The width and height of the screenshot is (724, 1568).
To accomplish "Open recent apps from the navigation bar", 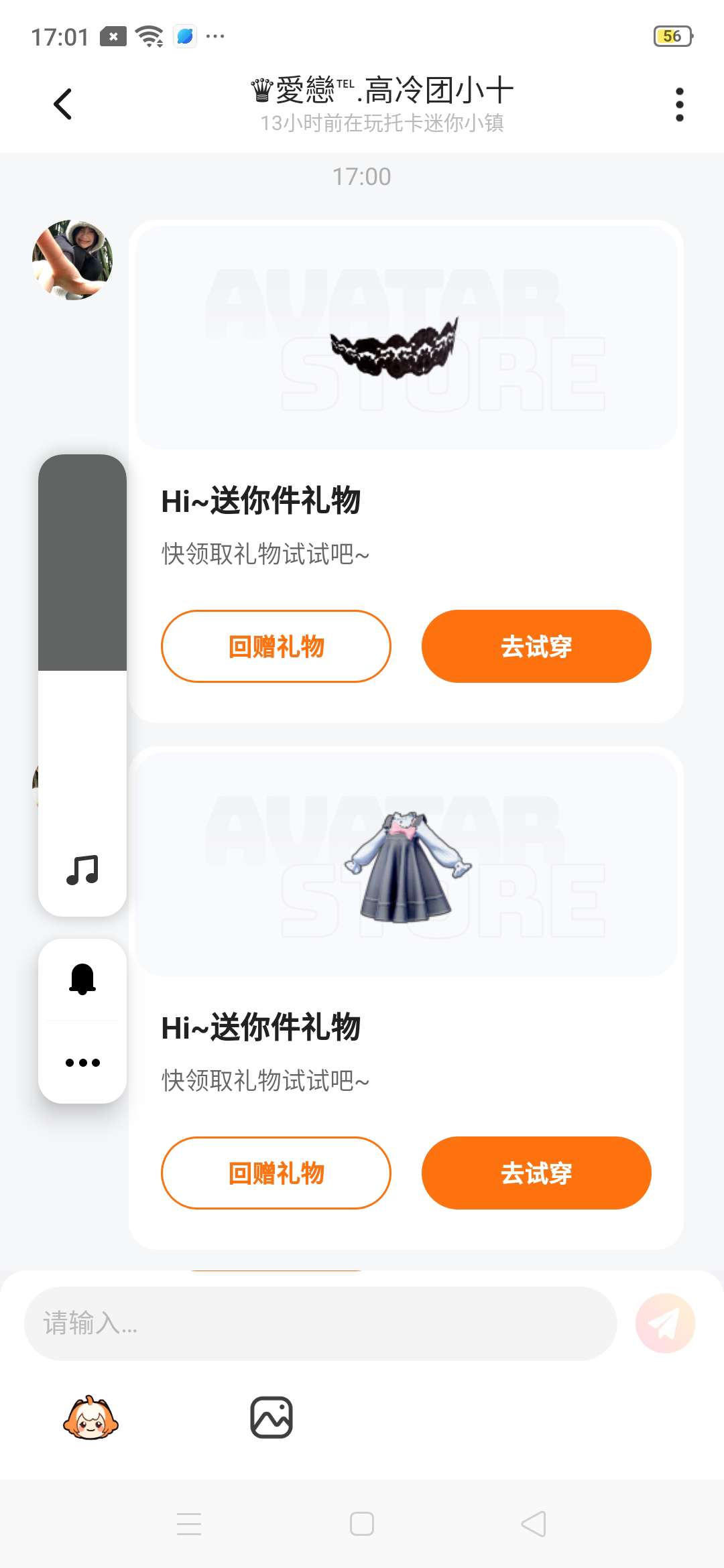I will 189,1524.
